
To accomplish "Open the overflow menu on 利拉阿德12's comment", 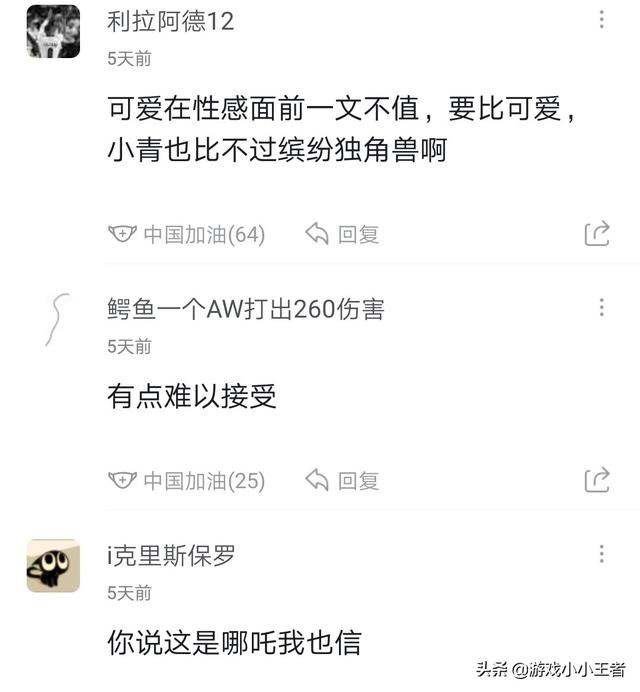I will pos(601,20).
